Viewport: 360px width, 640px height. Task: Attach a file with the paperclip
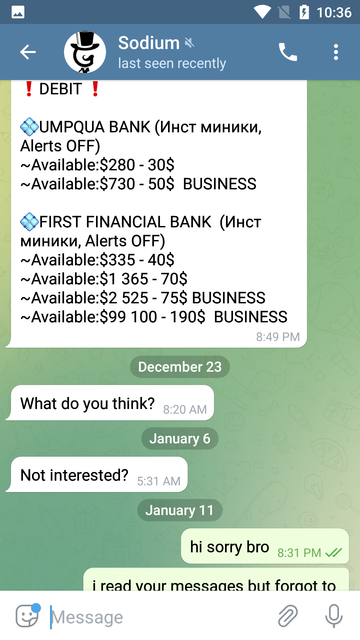point(288,616)
